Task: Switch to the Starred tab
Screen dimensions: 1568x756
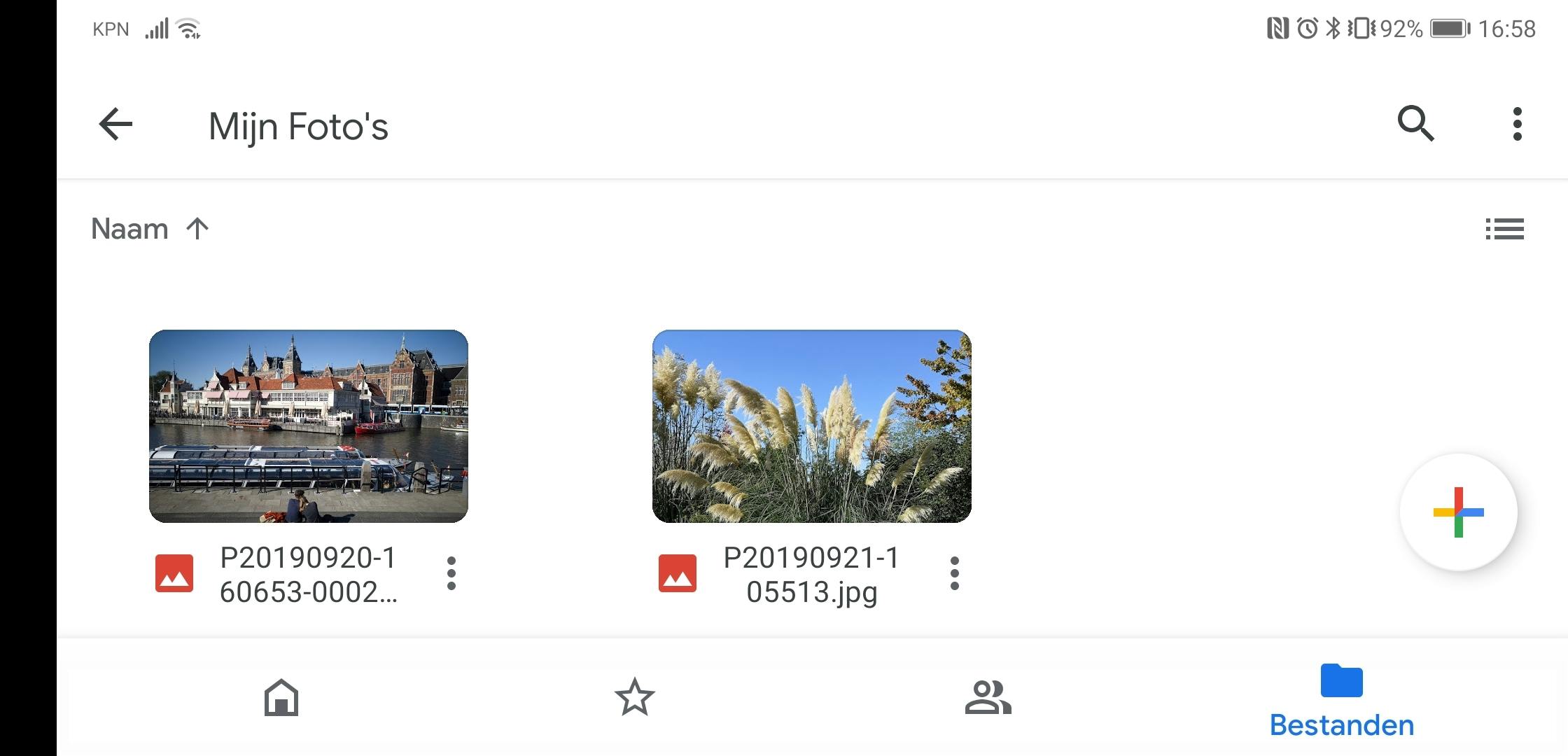Action: pos(634,698)
